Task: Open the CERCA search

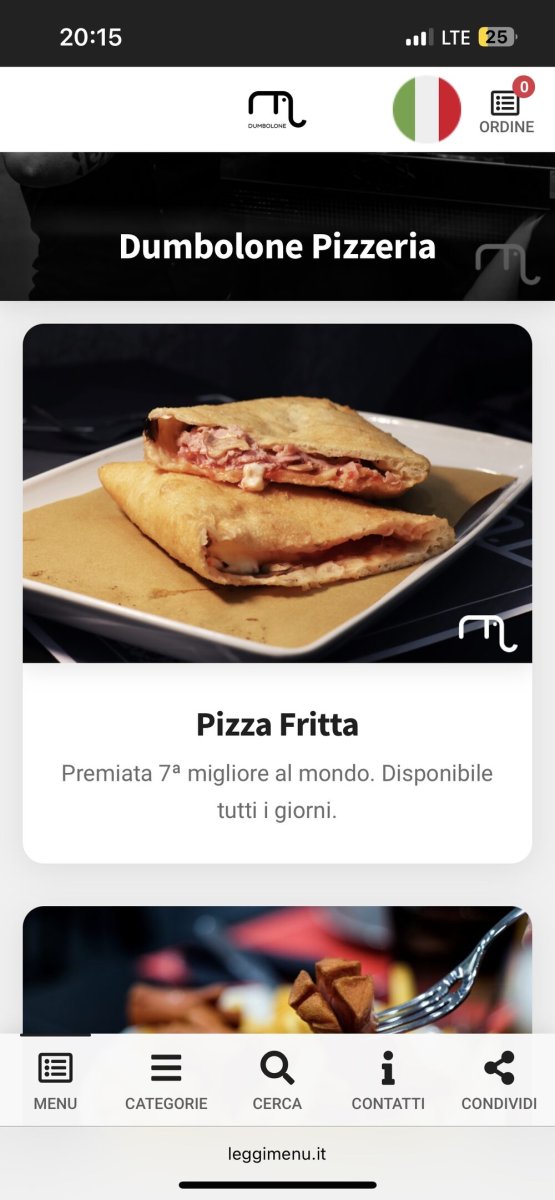Action: pyautogui.click(x=277, y=1081)
